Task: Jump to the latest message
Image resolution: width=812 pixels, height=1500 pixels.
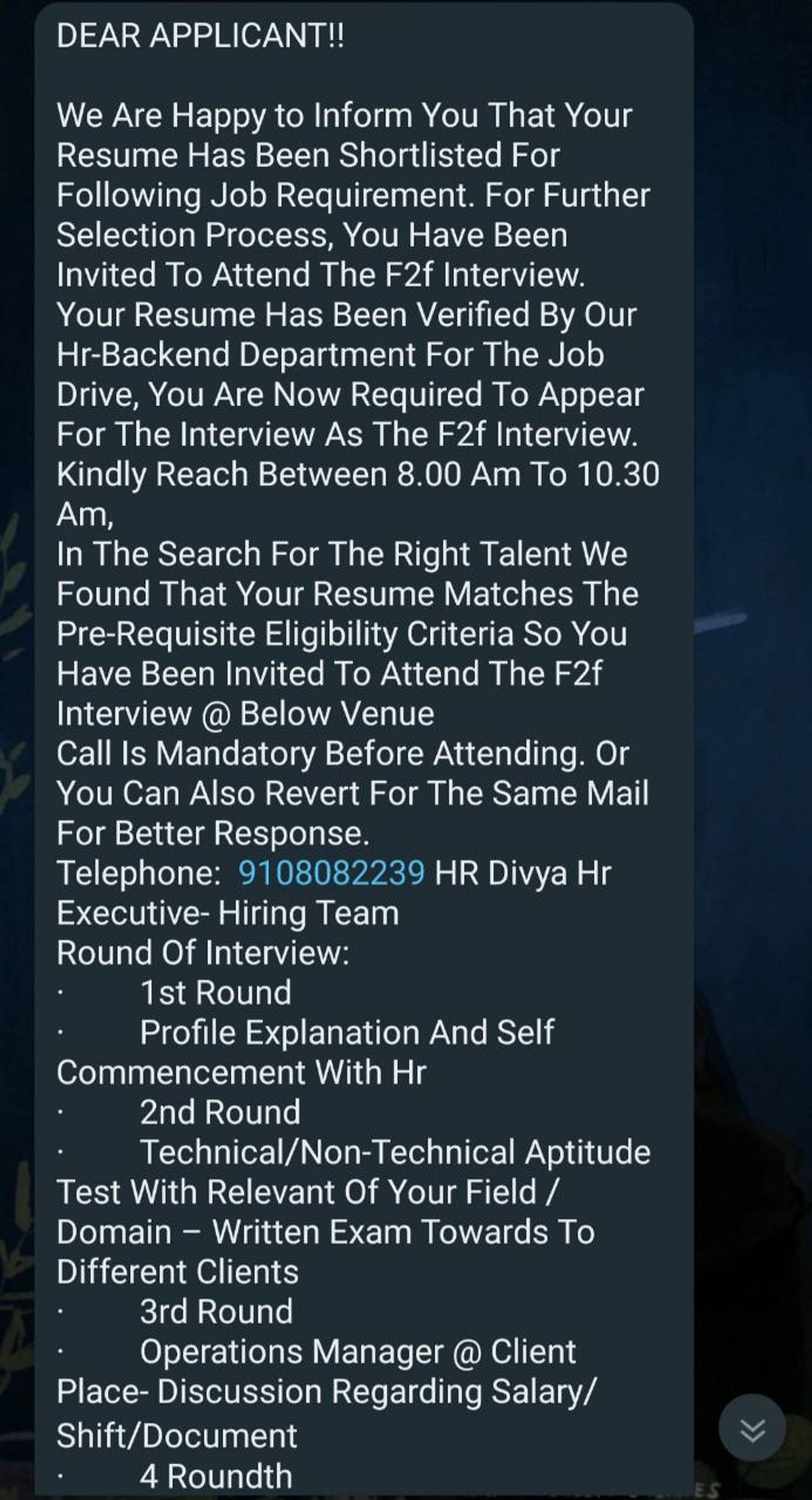Action: [752, 1428]
